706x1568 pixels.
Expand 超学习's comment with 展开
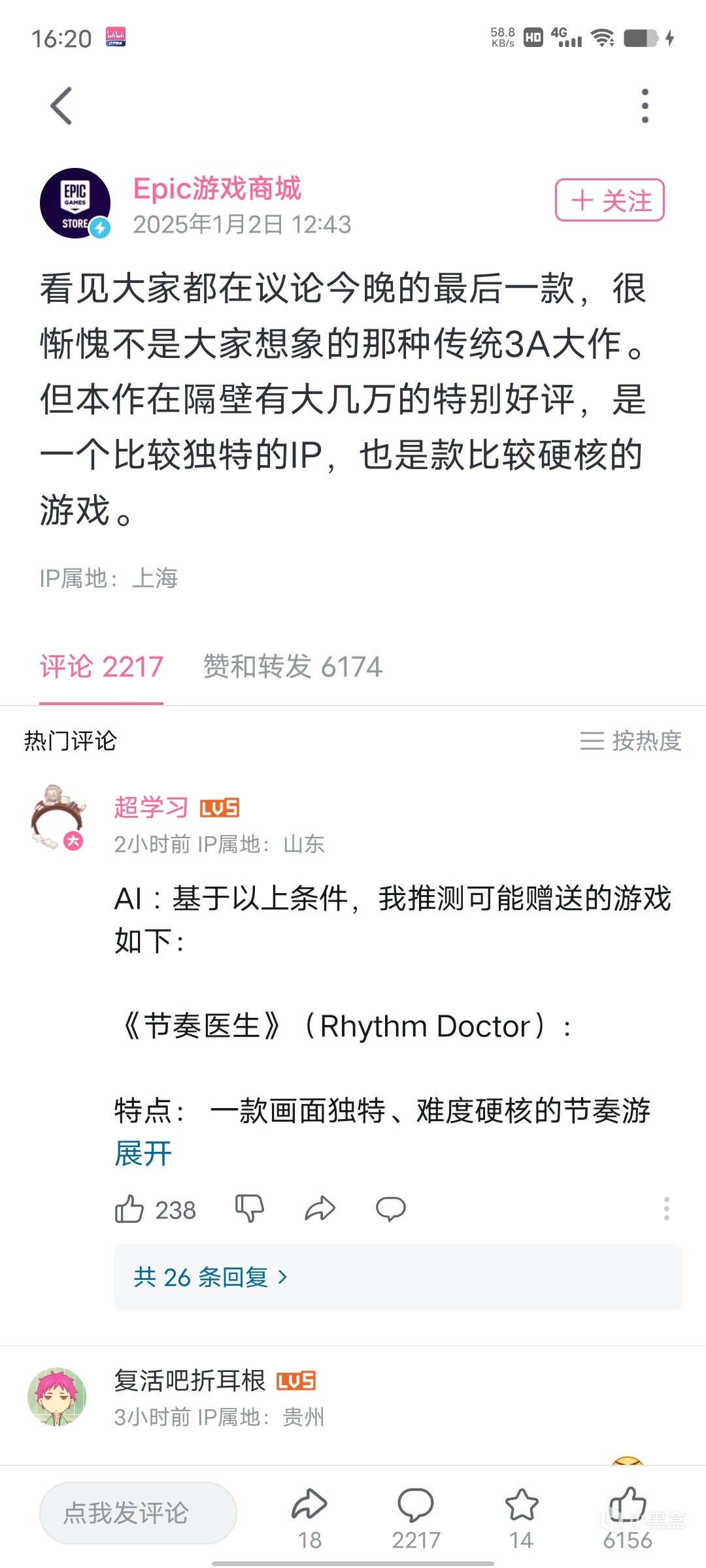pyautogui.click(x=143, y=1153)
